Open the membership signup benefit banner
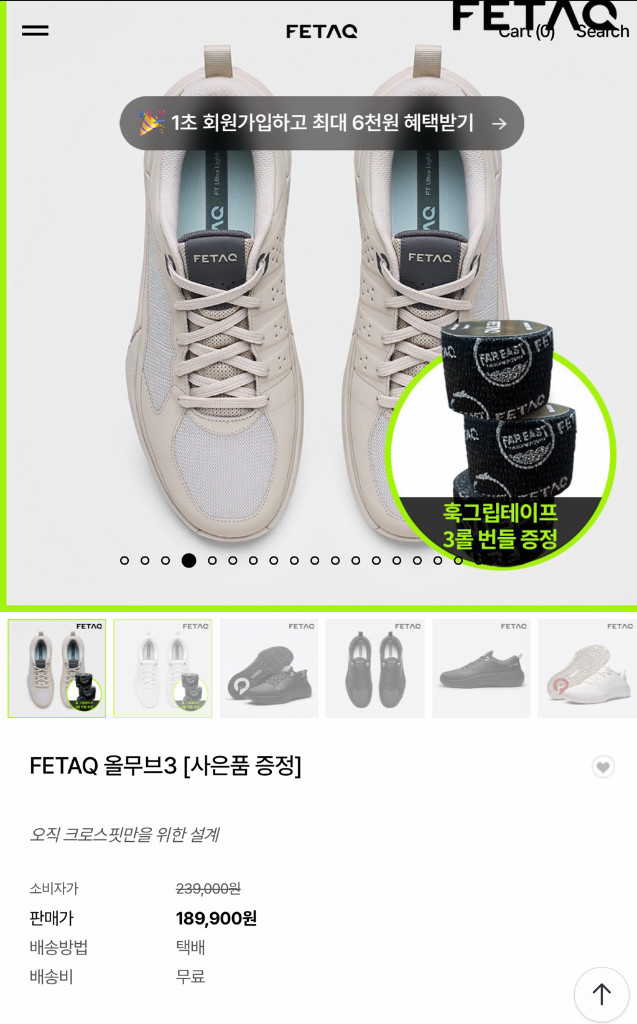This screenshot has width=637, height=1024. tap(321, 123)
